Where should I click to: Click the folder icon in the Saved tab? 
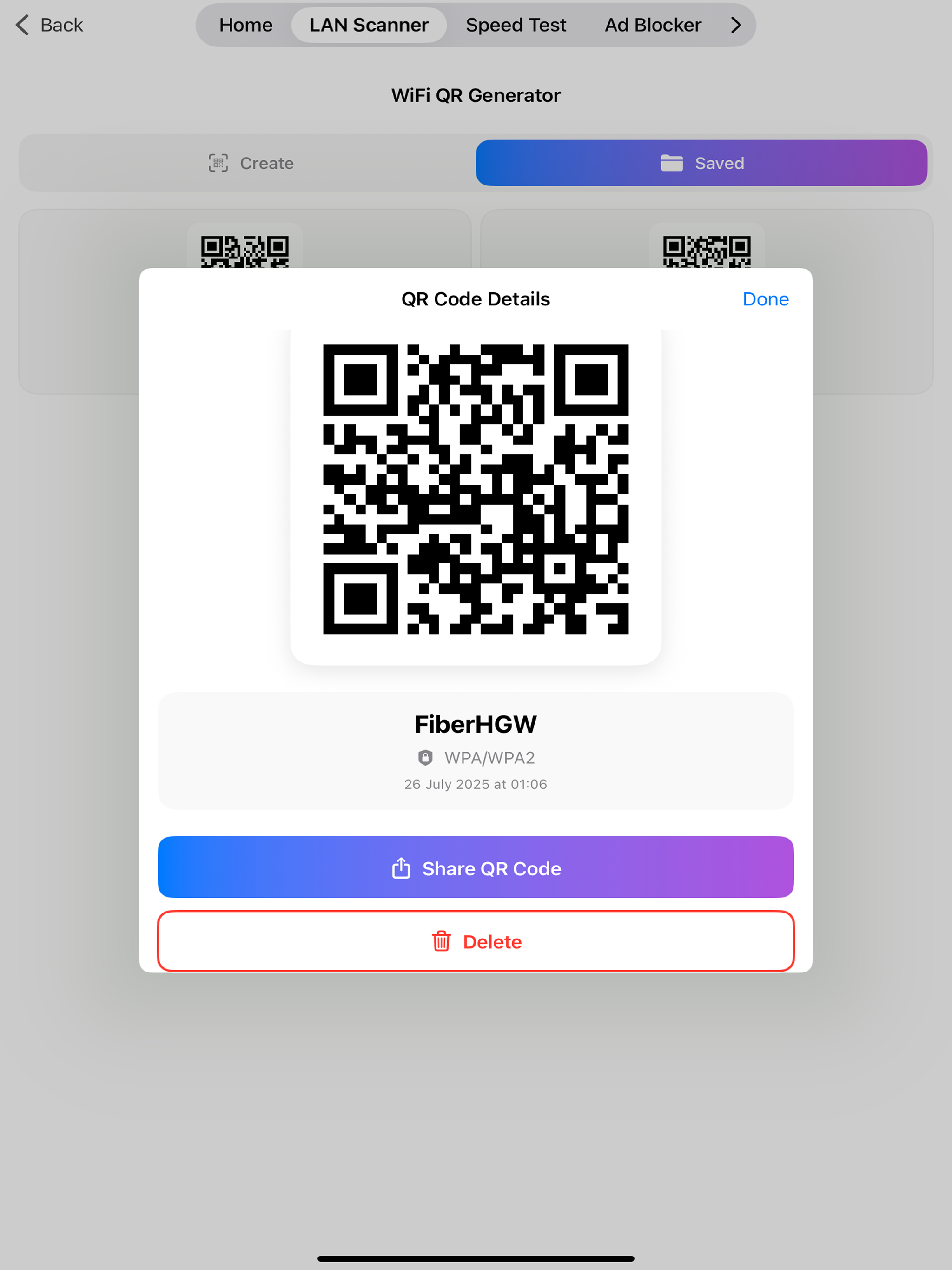(x=672, y=163)
